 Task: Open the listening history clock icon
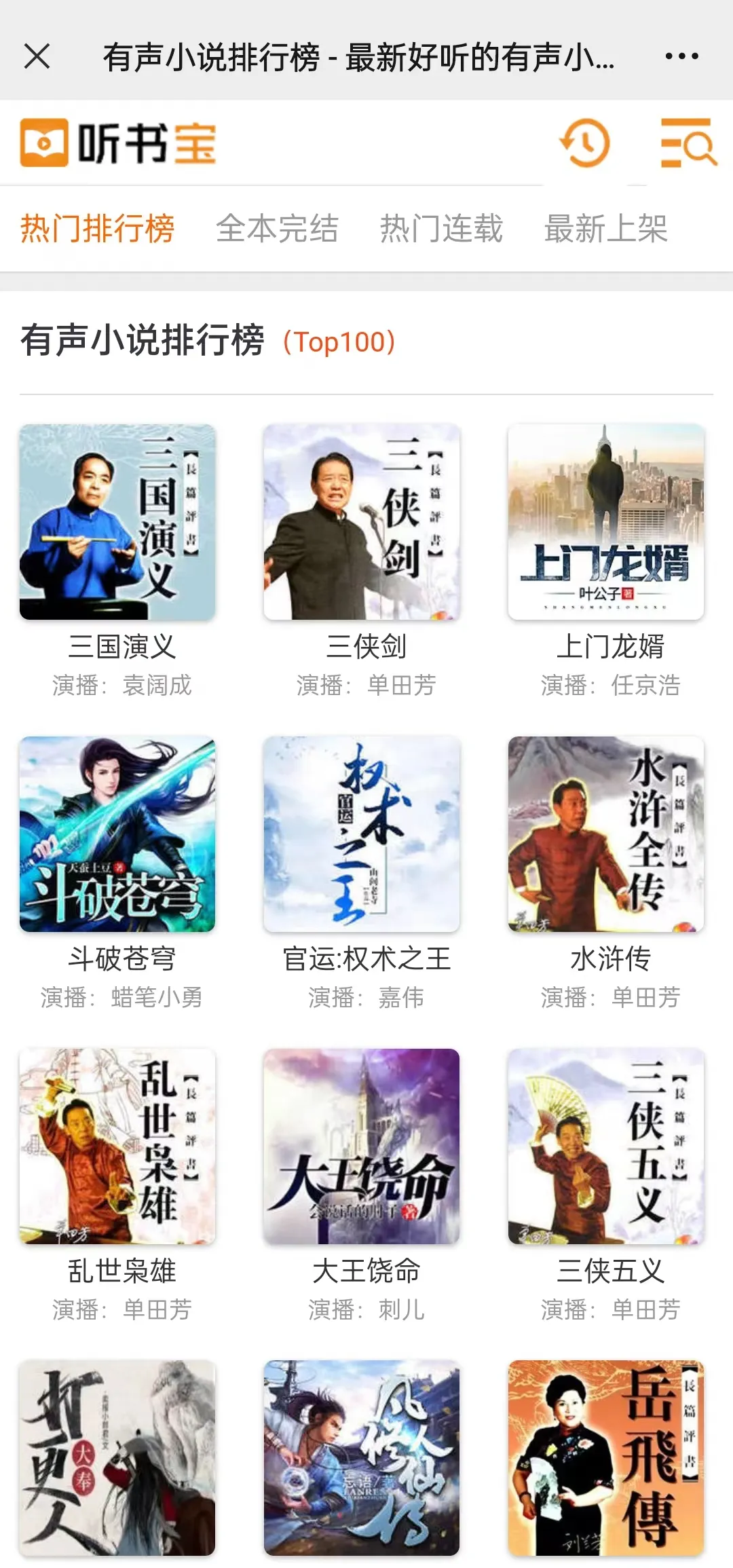click(584, 143)
